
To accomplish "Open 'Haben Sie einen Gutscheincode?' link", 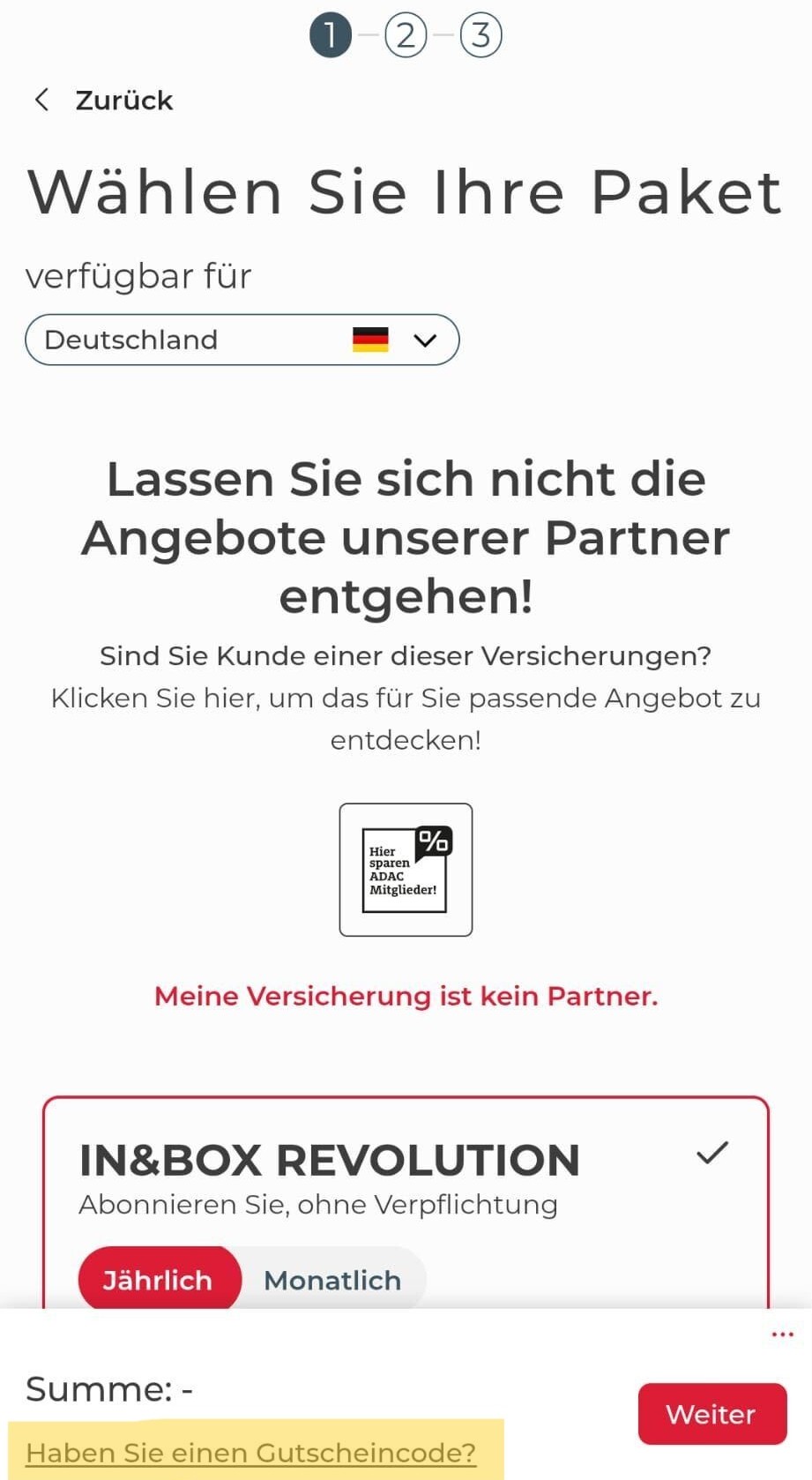I will pyautogui.click(x=251, y=1452).
